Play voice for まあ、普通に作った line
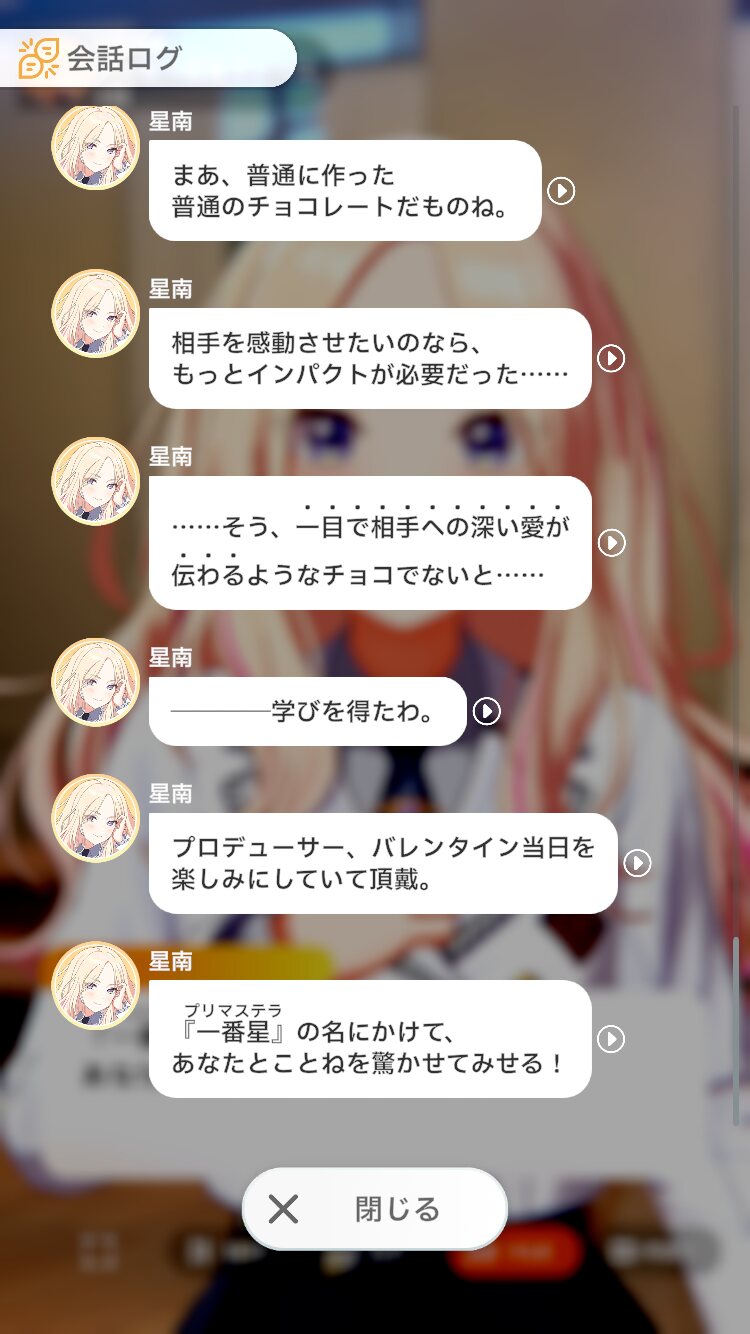This screenshot has height=1334, width=750. tap(561, 190)
